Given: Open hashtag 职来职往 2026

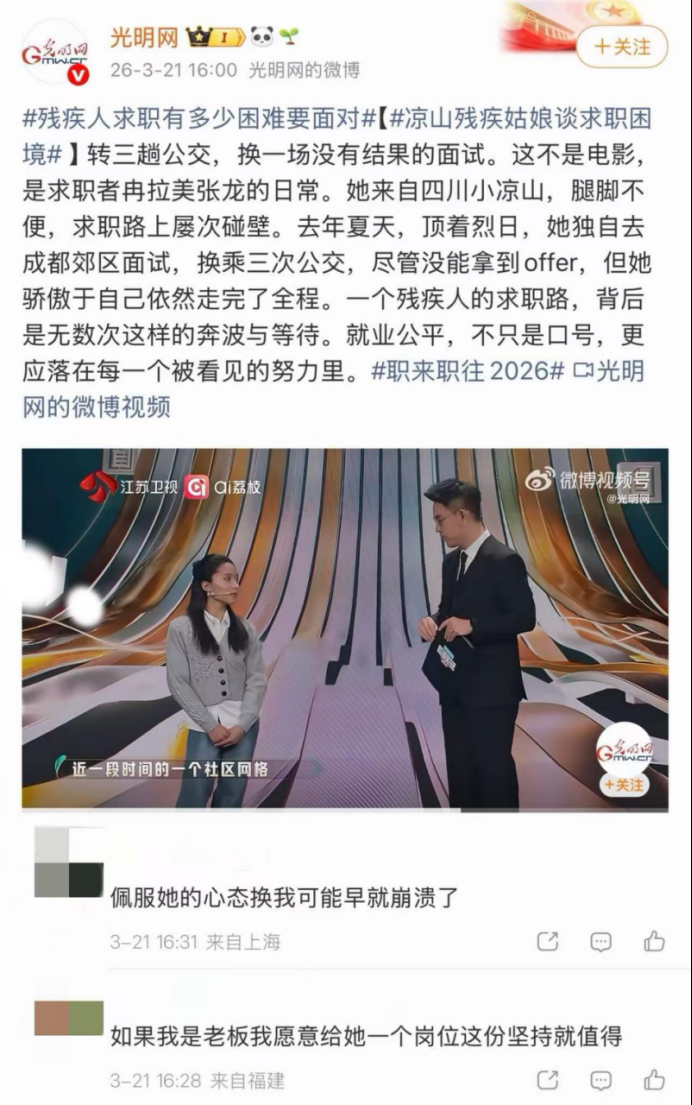Looking at the screenshot, I should (468, 371).
